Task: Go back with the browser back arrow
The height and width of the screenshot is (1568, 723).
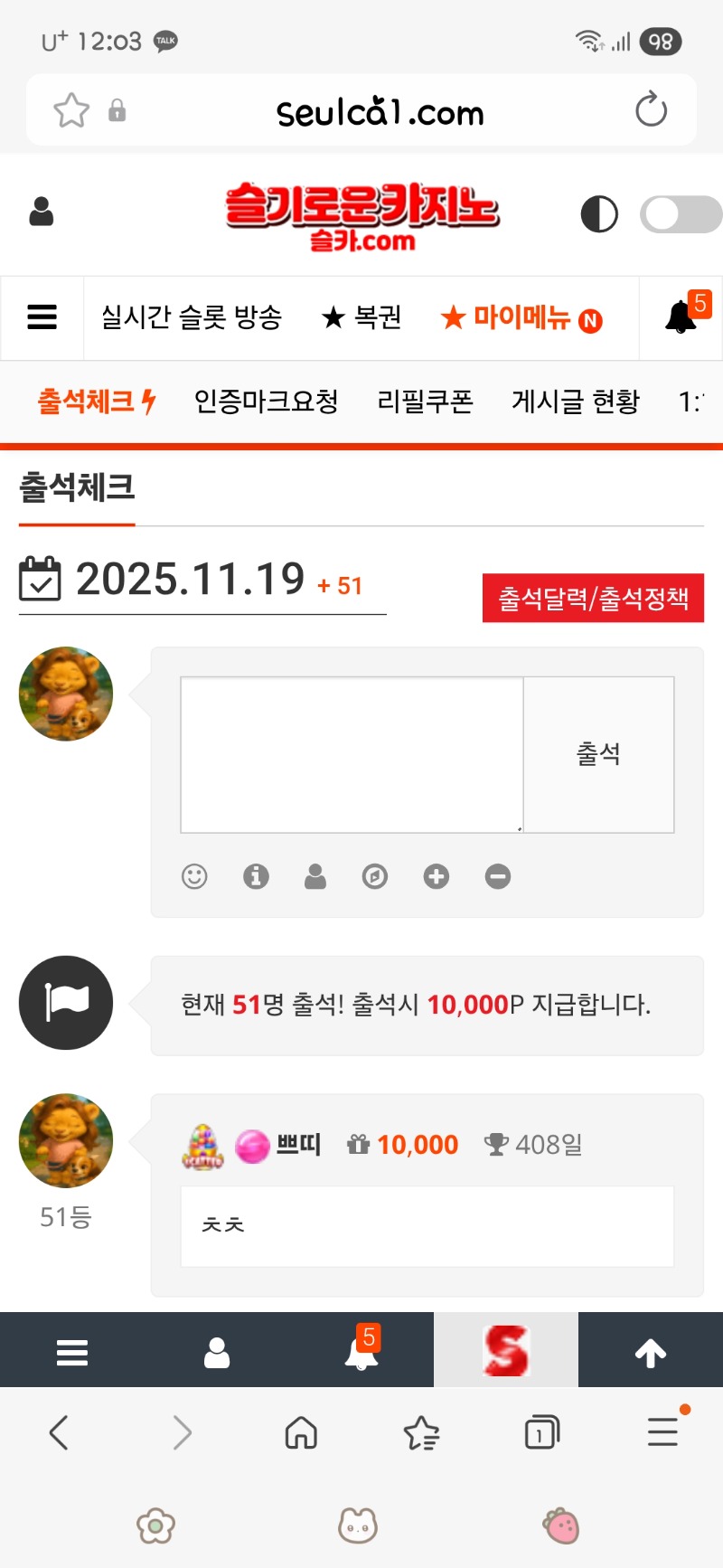Action: point(60,1432)
